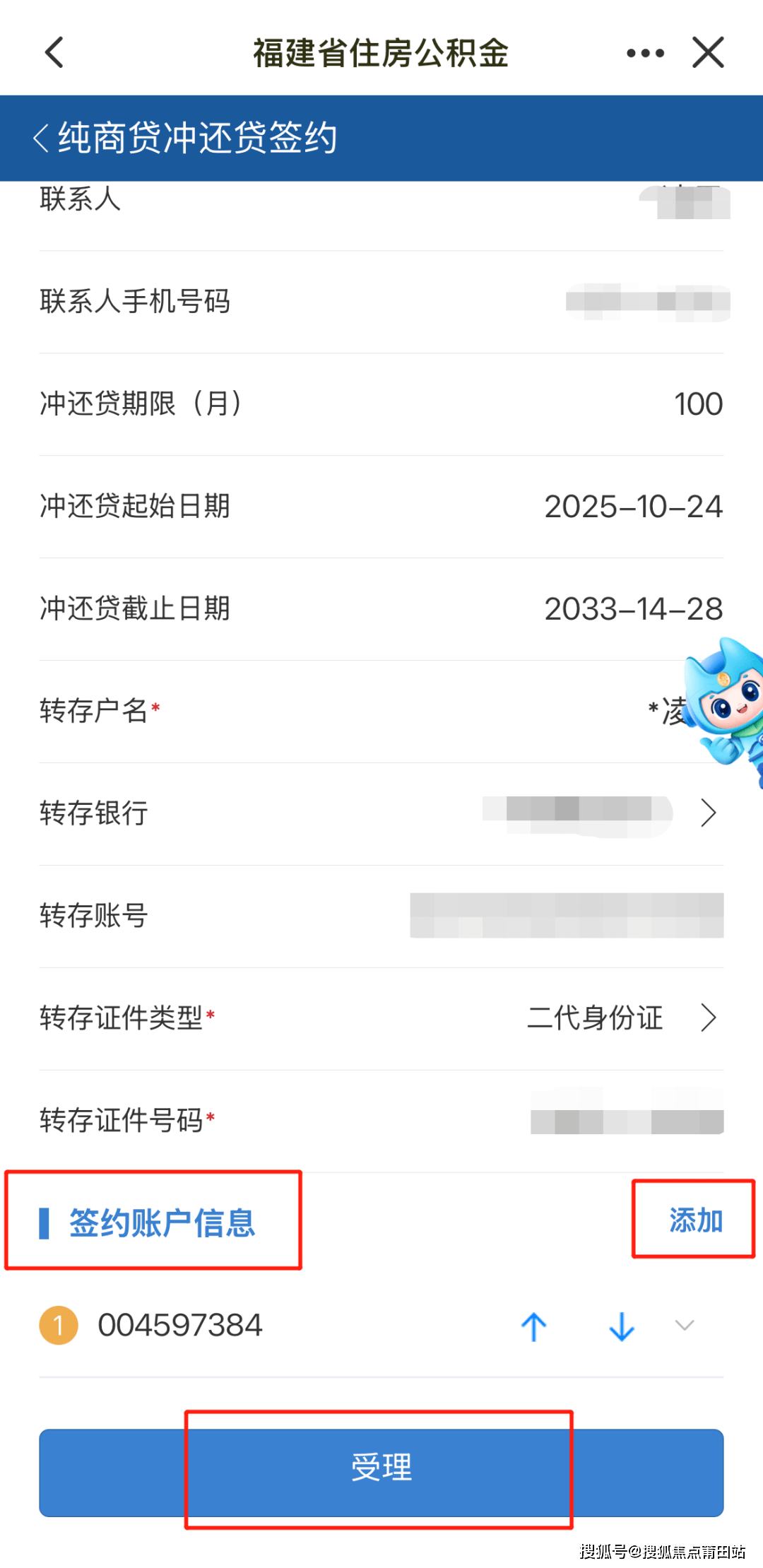The width and height of the screenshot is (763, 1568).
Task: Move account 004597384 down
Action: pyautogui.click(x=621, y=1326)
